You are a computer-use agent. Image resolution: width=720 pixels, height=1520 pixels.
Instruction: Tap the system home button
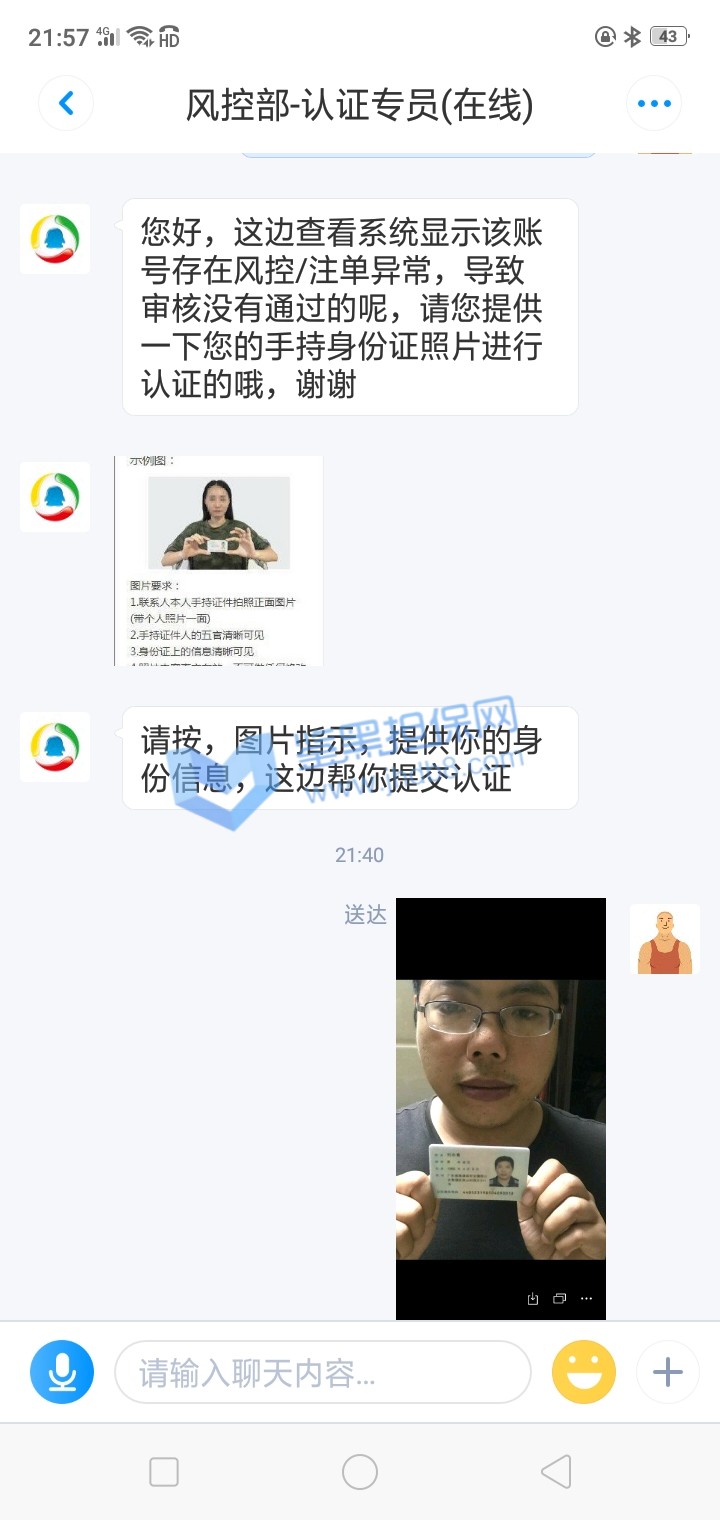tap(360, 1472)
